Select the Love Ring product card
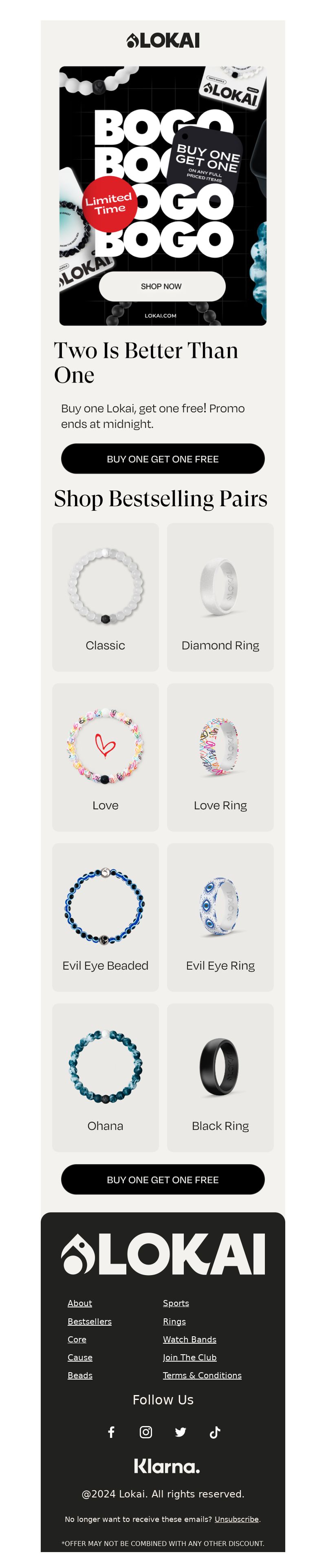The width and height of the screenshot is (326, 1568). (220, 757)
